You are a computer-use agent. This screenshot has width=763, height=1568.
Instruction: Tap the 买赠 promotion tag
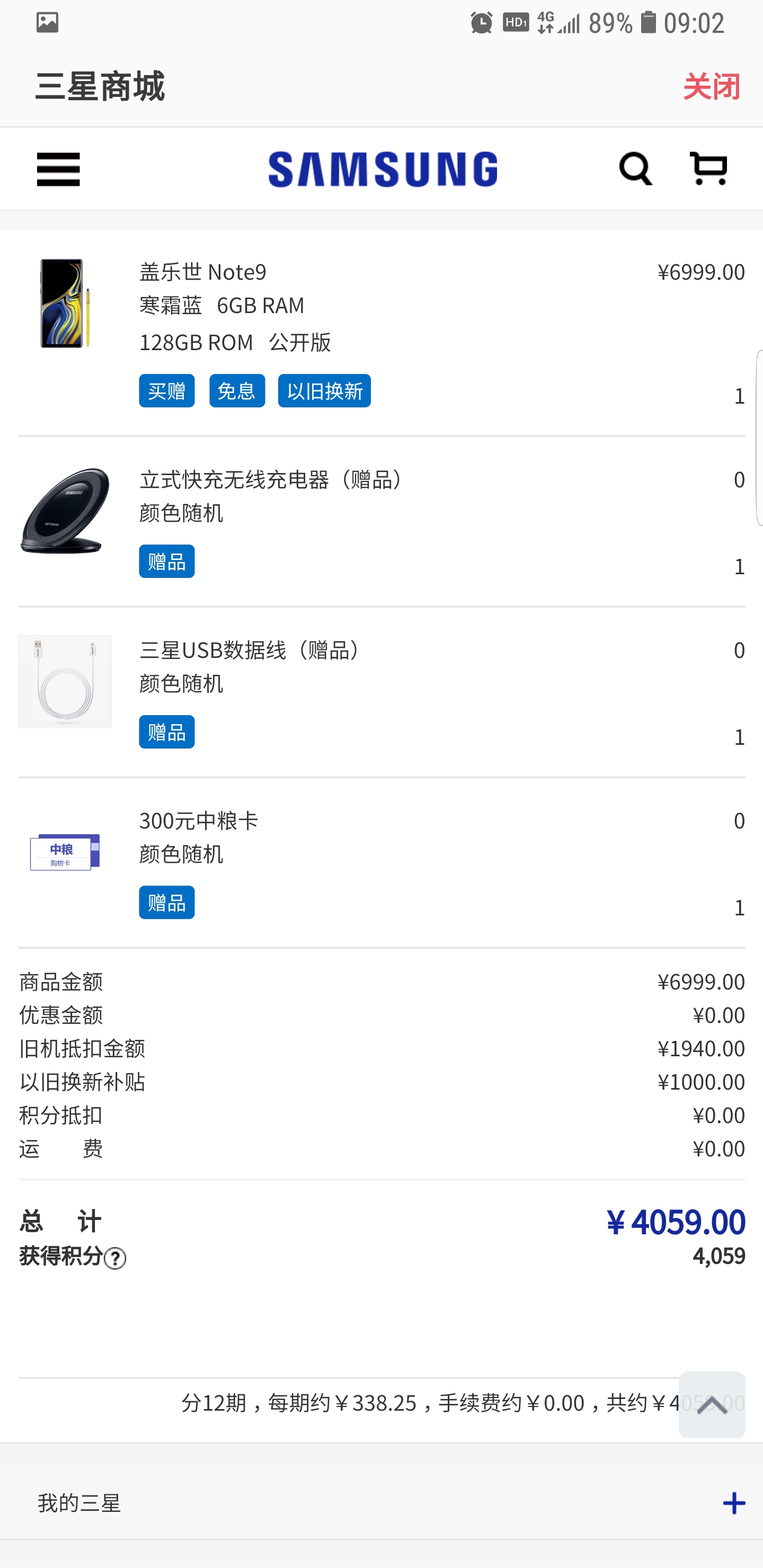tap(166, 391)
